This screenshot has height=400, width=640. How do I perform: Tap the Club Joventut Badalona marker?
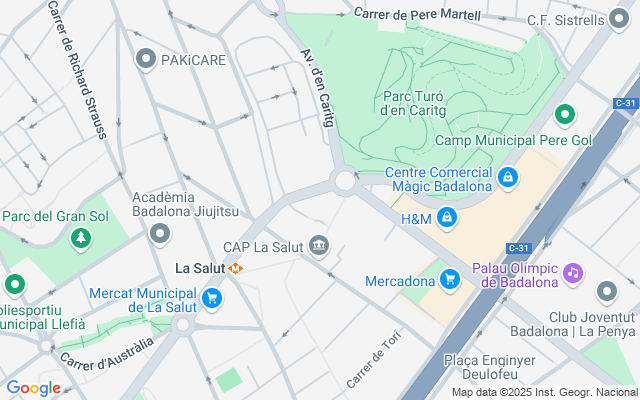point(607,292)
